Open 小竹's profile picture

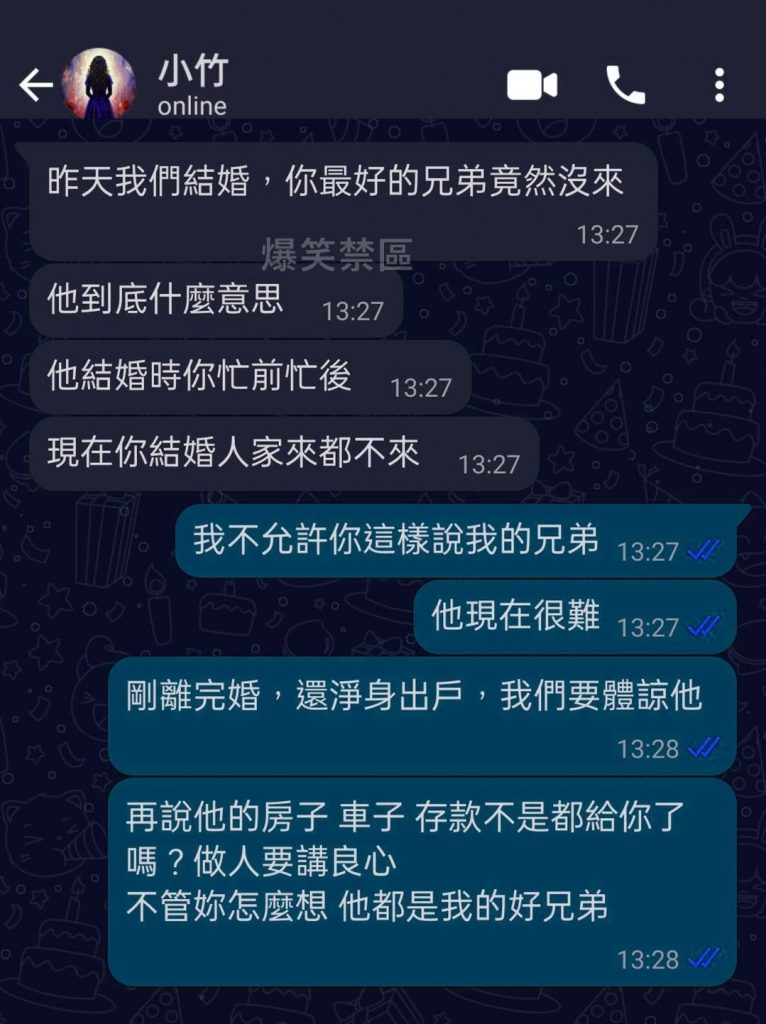click(x=98, y=85)
